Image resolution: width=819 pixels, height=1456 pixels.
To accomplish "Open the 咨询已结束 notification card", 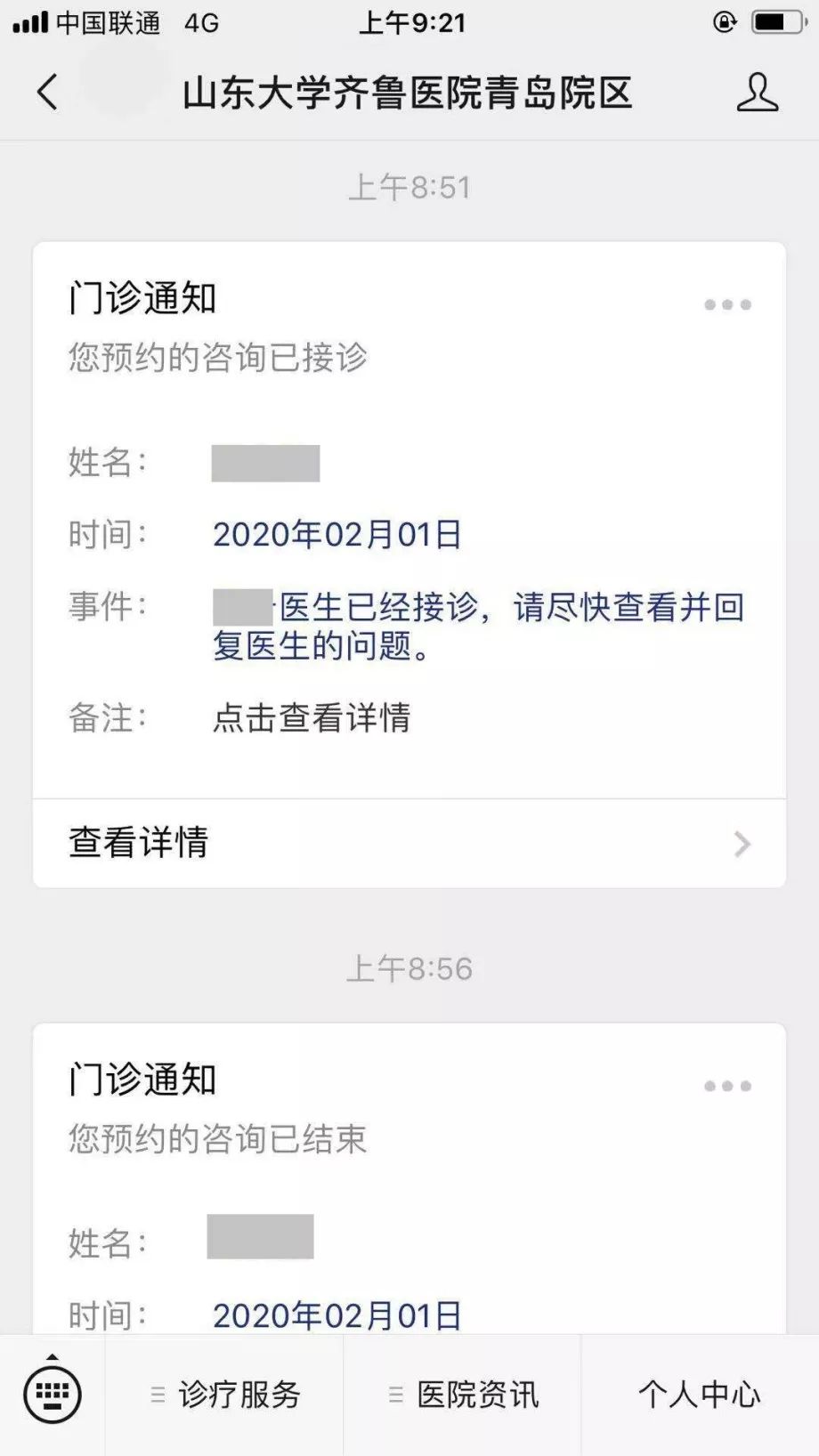I will point(409,1179).
